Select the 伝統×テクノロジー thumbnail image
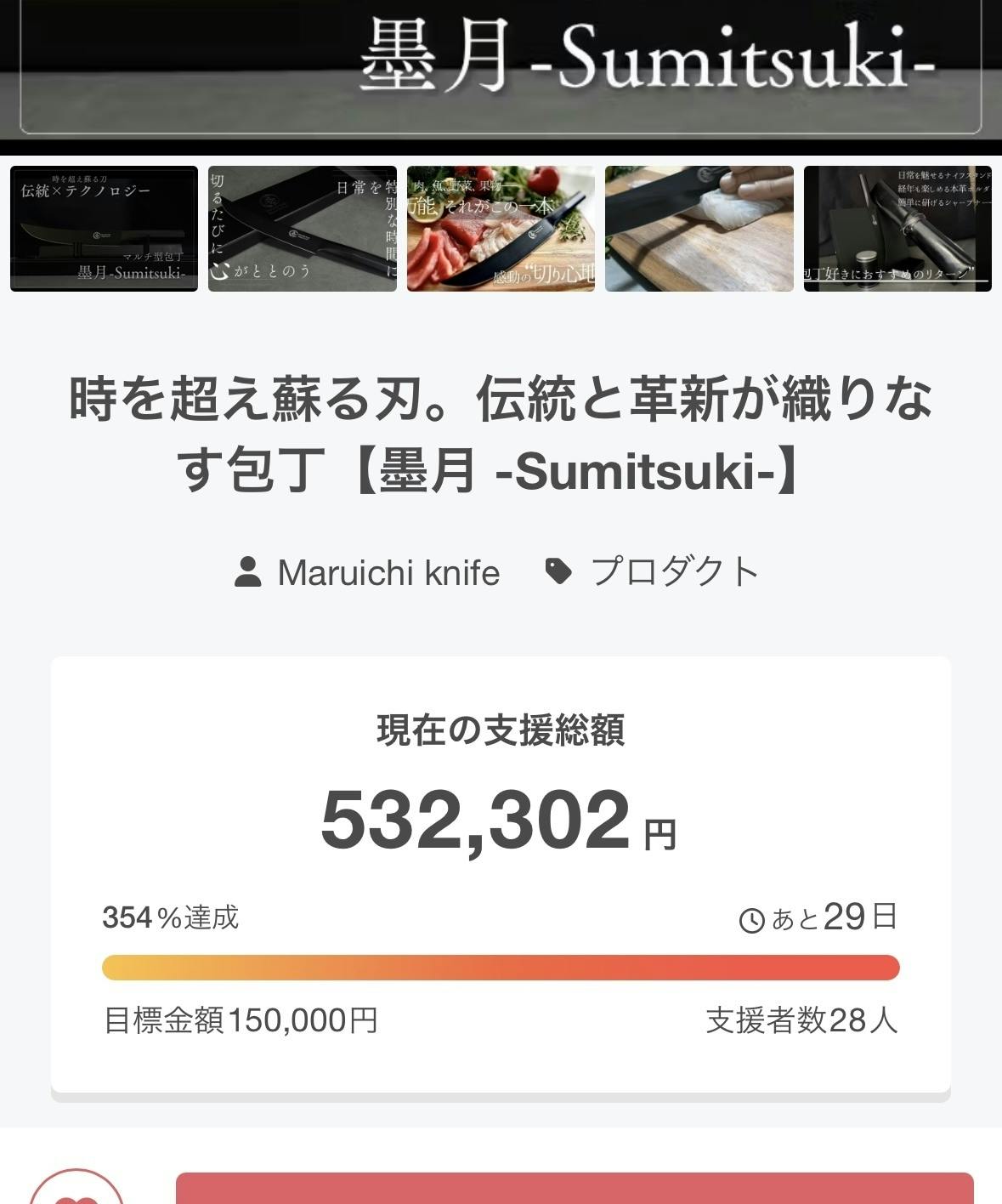The height and width of the screenshot is (1204, 1002). tap(104, 229)
